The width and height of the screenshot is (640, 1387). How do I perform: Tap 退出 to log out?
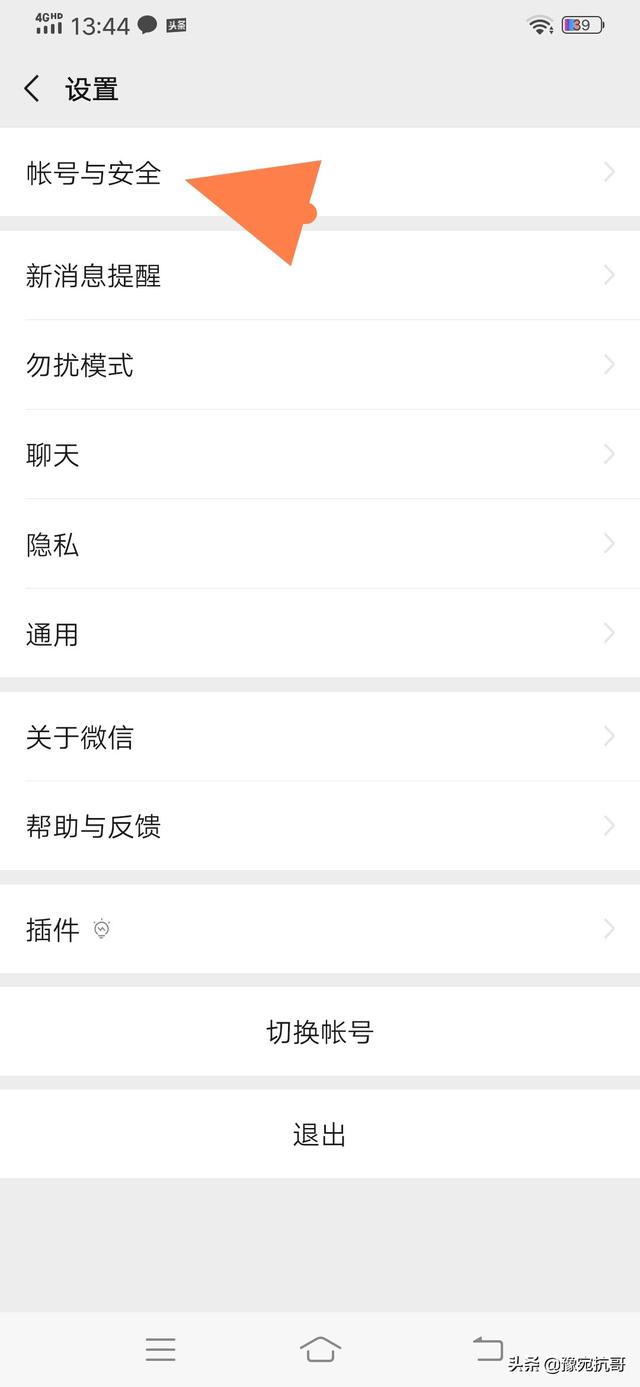click(320, 1135)
